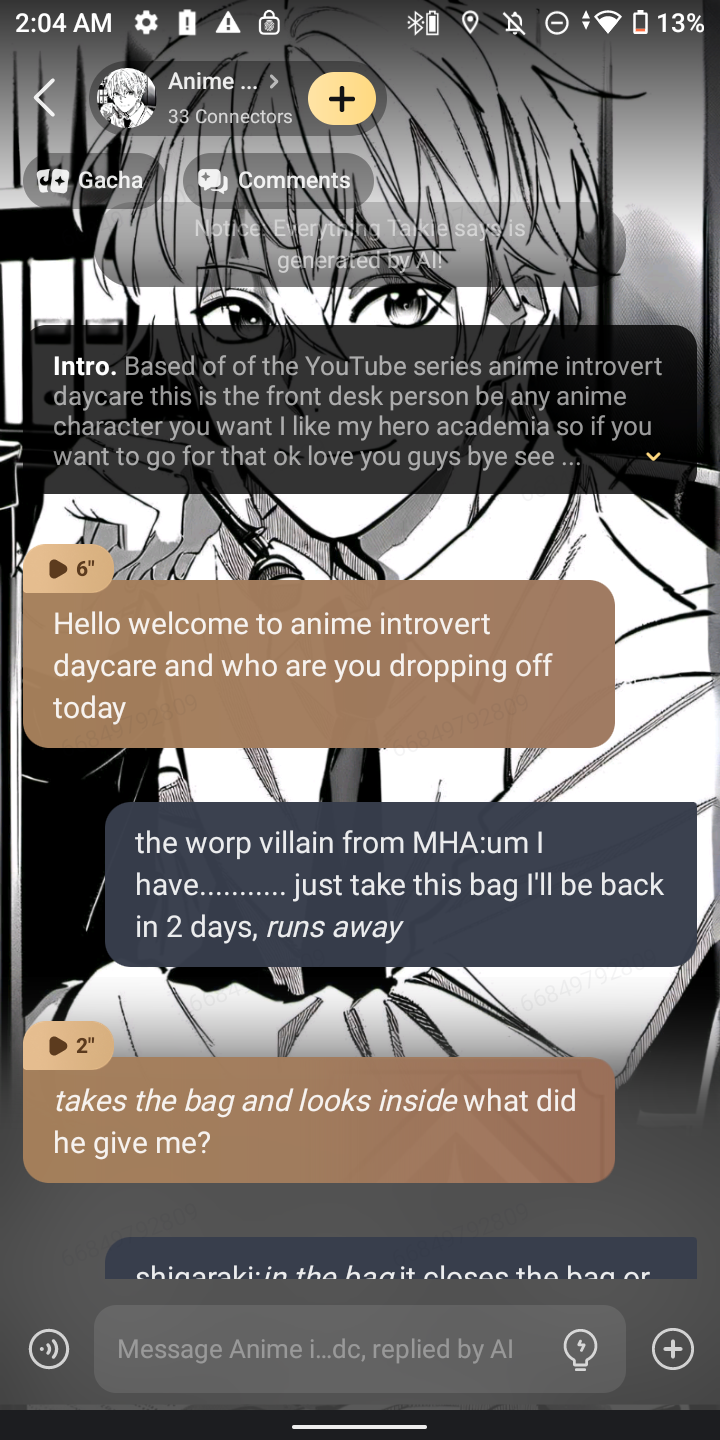Open the Gacha section
720x1440 pixels.
click(92, 180)
